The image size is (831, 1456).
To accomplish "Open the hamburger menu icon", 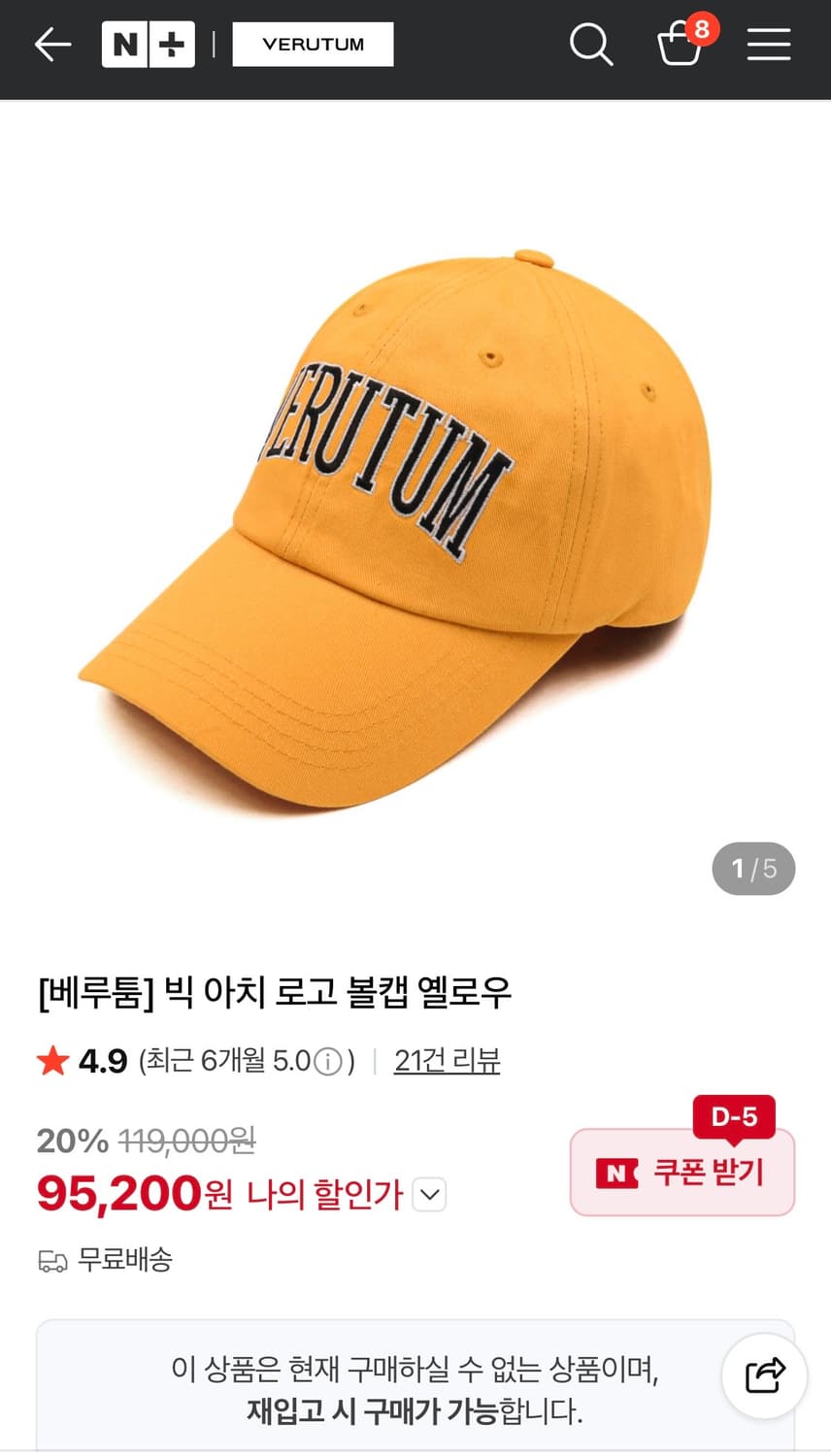I will (769, 45).
